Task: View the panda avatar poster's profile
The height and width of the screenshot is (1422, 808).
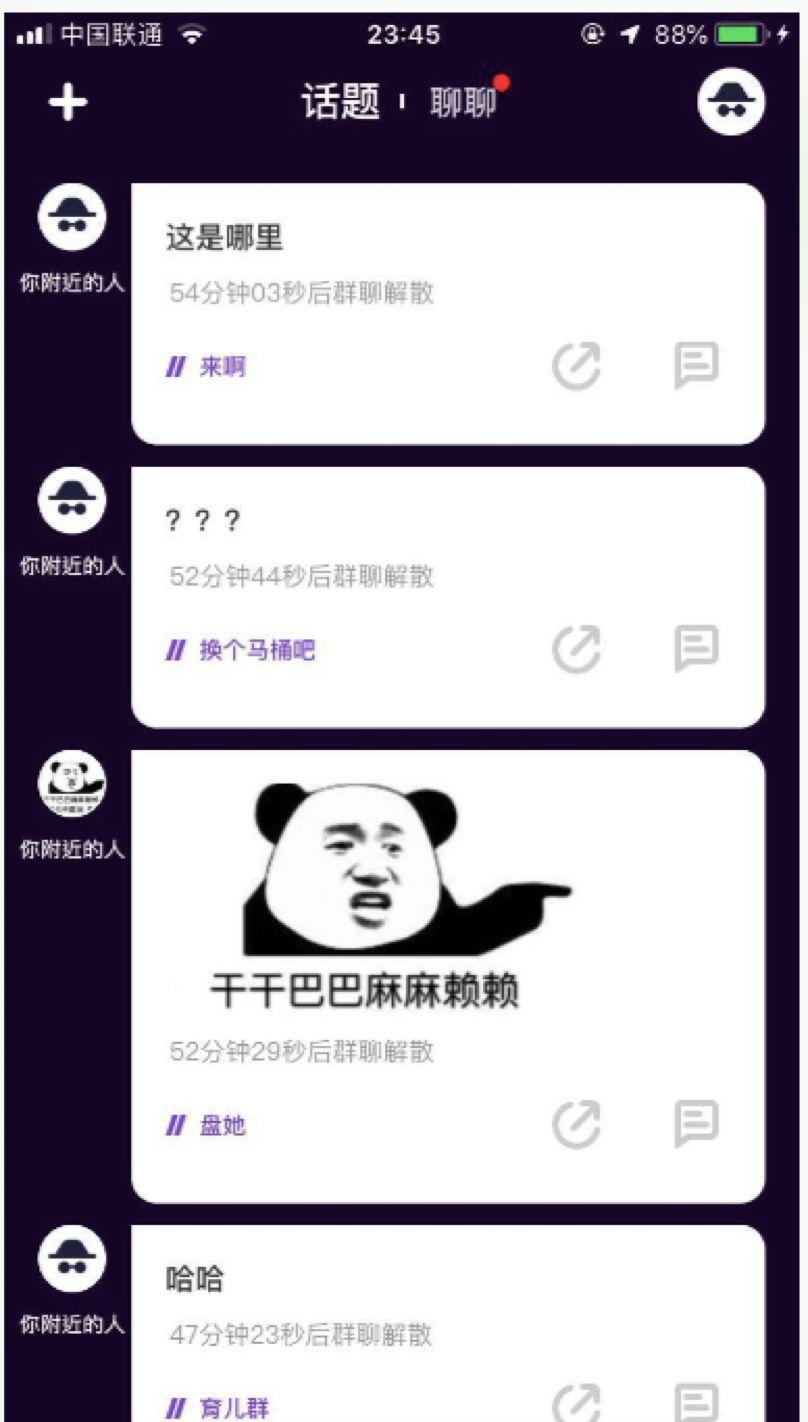Action: (71, 784)
